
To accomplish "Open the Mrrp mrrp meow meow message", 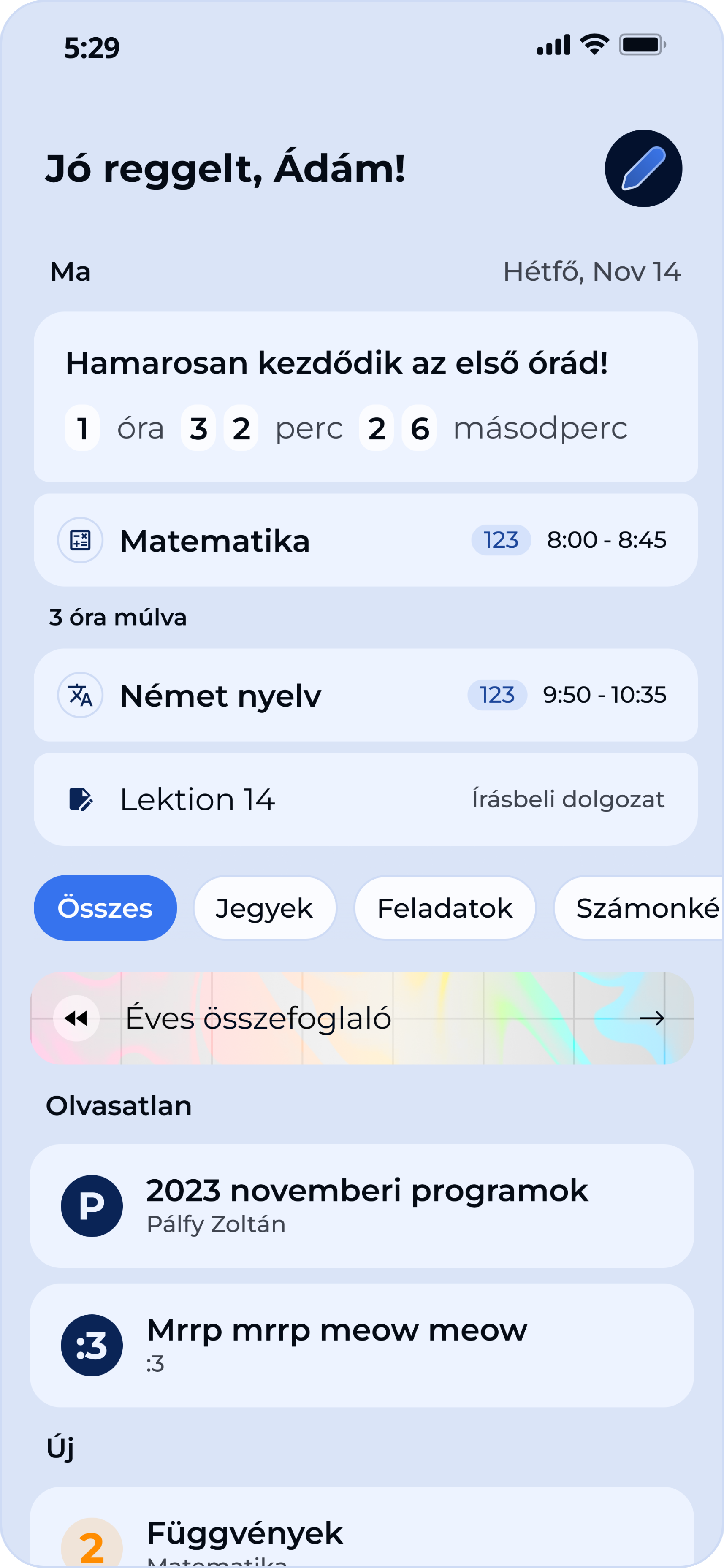I will point(362,1345).
